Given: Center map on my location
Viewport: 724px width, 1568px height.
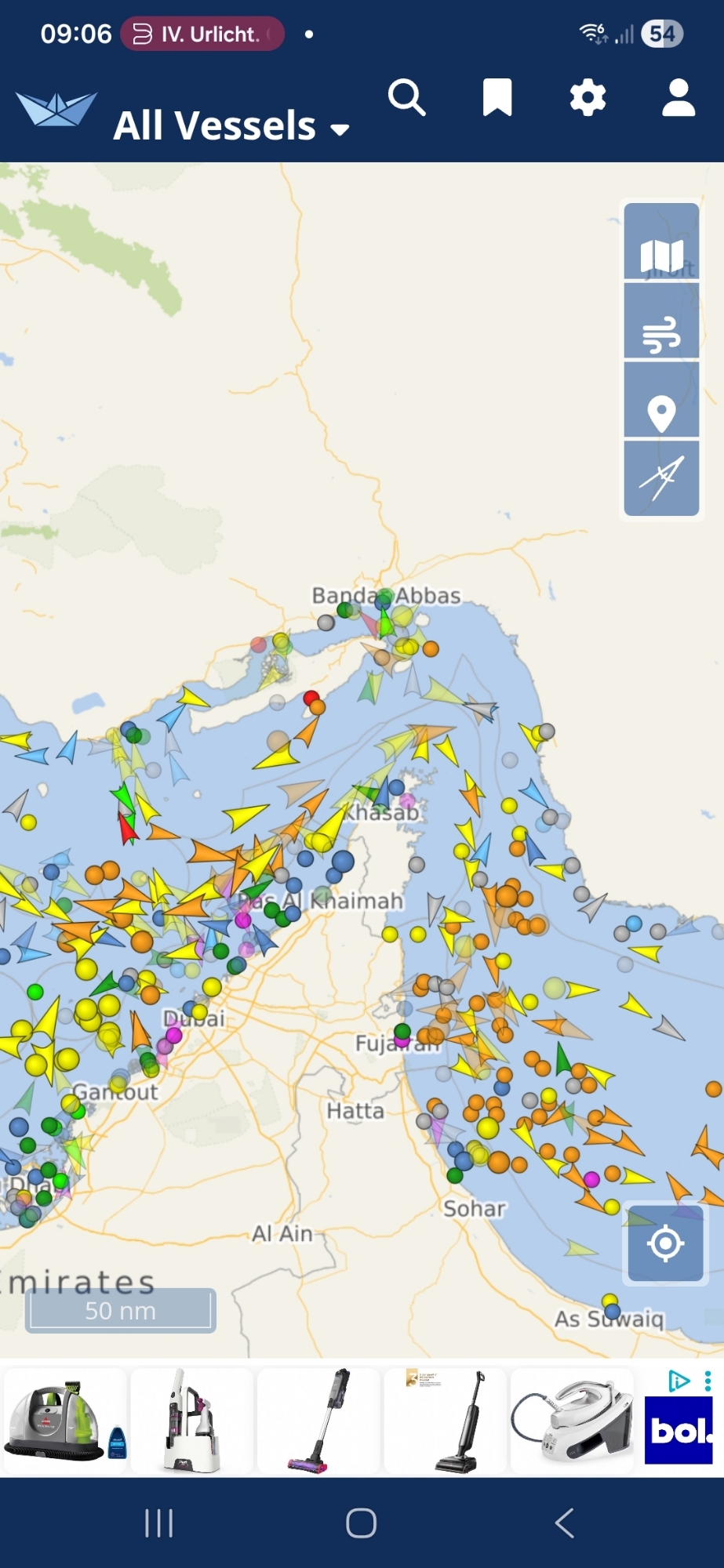Looking at the screenshot, I should click(x=665, y=1243).
